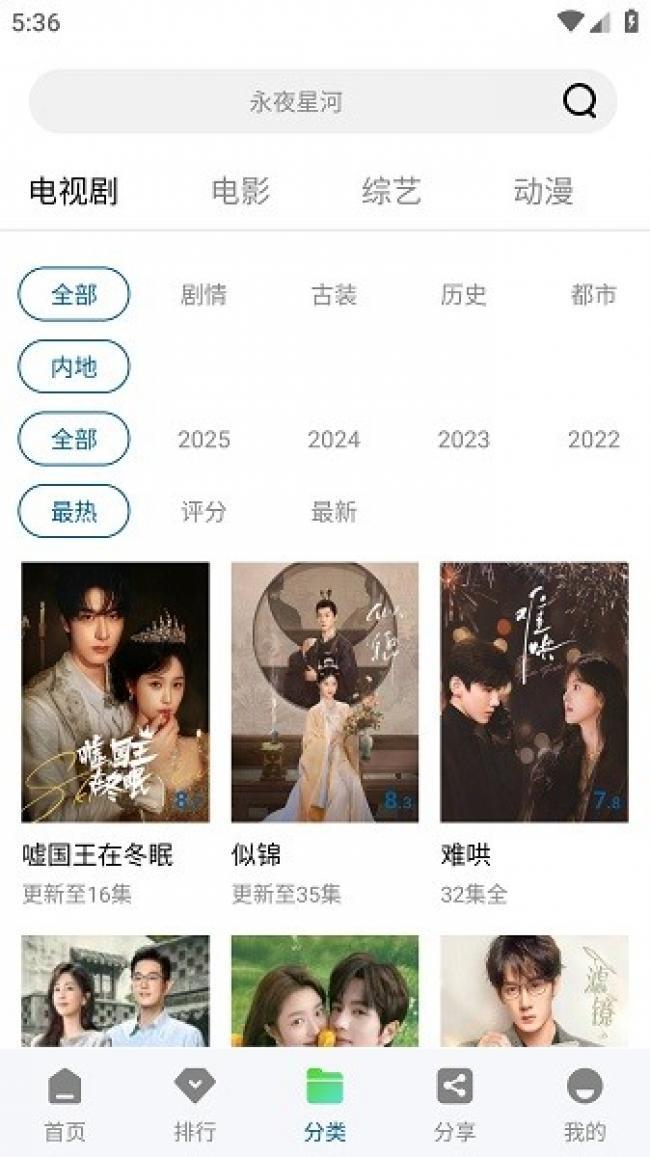Open the 永夜星河 search box
The width and height of the screenshot is (650, 1157).
click(295, 102)
